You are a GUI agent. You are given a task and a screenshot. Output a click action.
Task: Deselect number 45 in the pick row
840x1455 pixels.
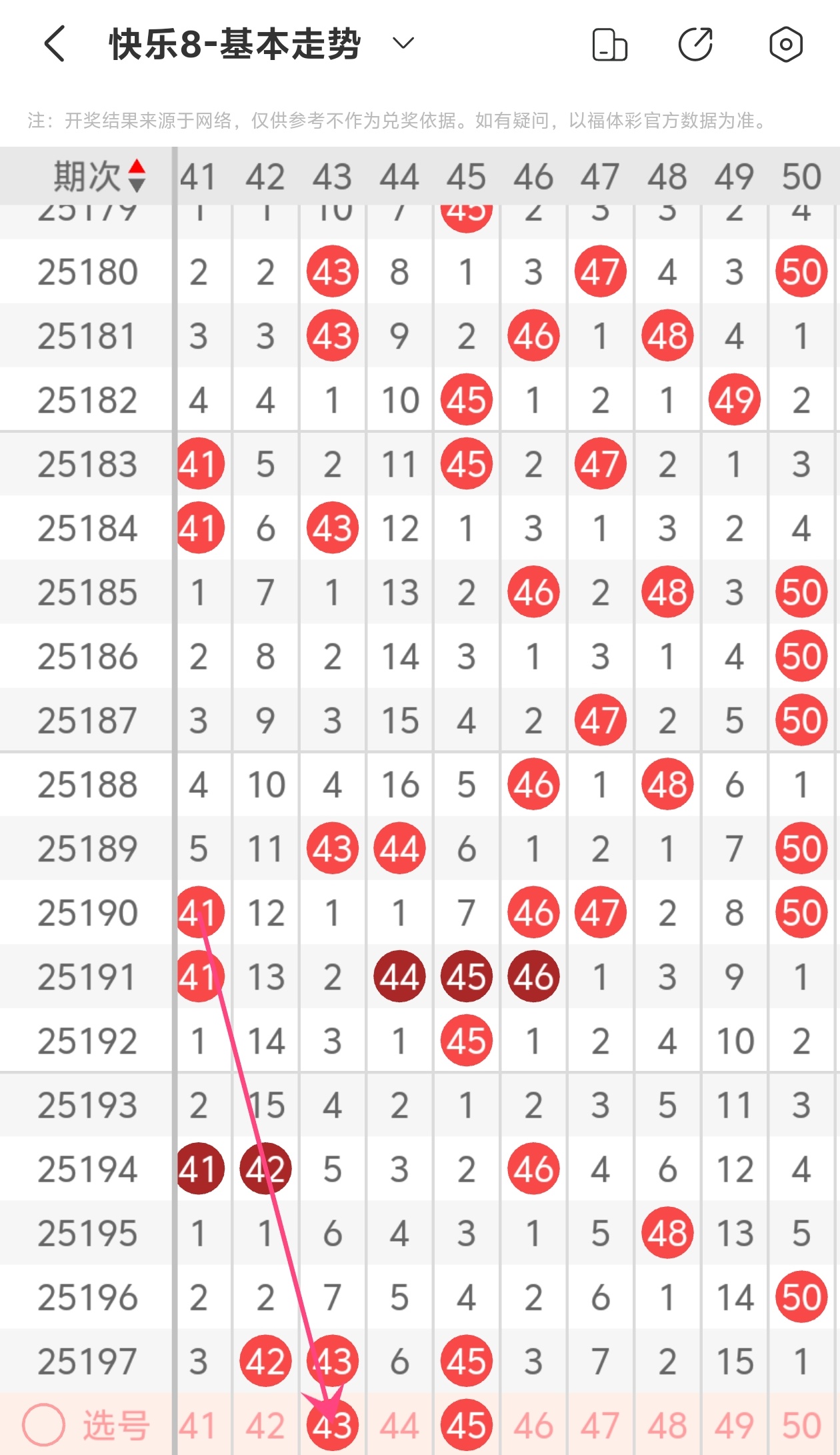[x=467, y=1426]
